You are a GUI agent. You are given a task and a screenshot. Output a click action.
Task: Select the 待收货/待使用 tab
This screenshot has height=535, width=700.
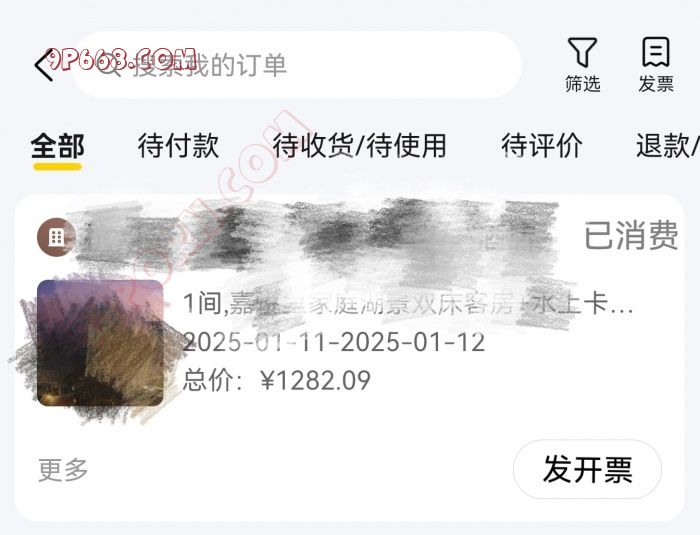click(x=359, y=146)
